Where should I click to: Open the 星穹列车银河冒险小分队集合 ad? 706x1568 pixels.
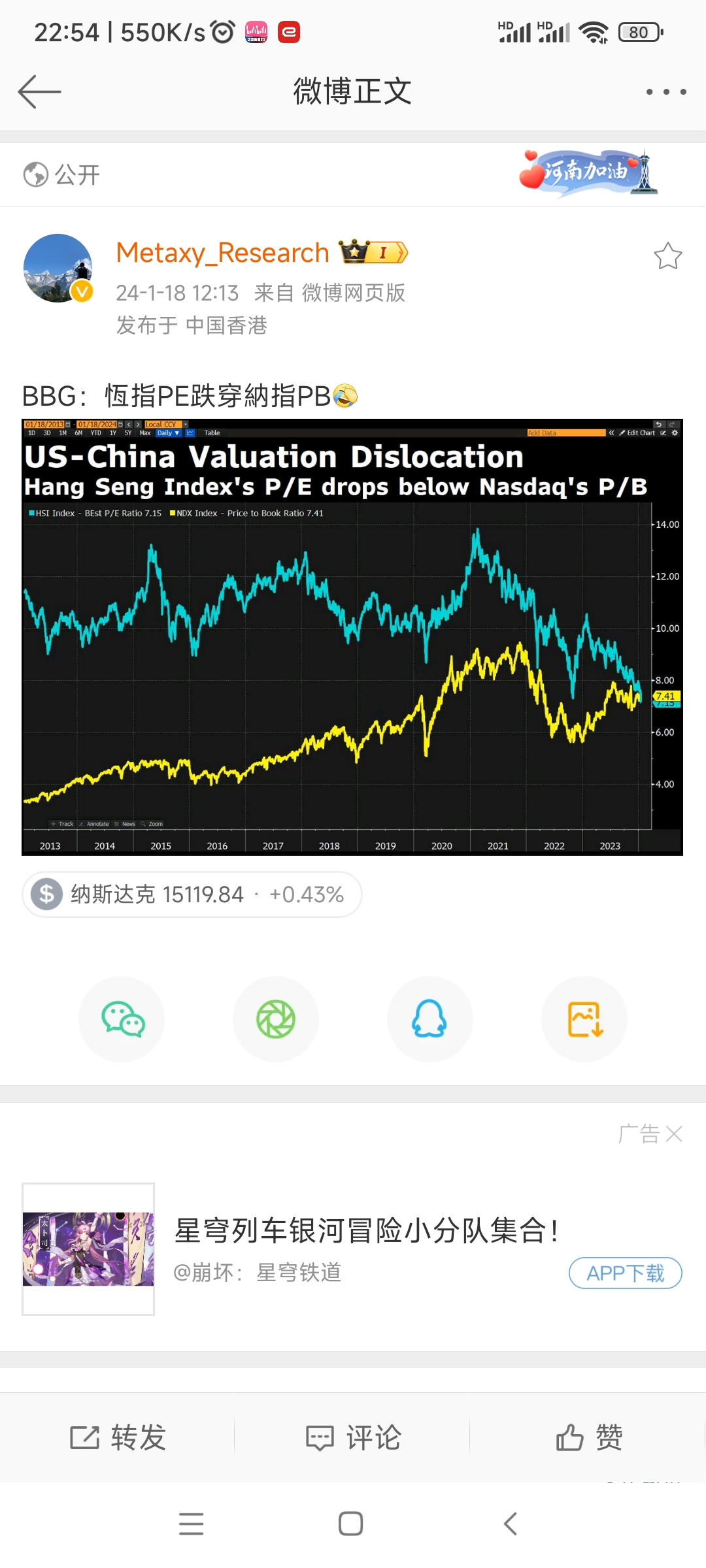point(366,1231)
